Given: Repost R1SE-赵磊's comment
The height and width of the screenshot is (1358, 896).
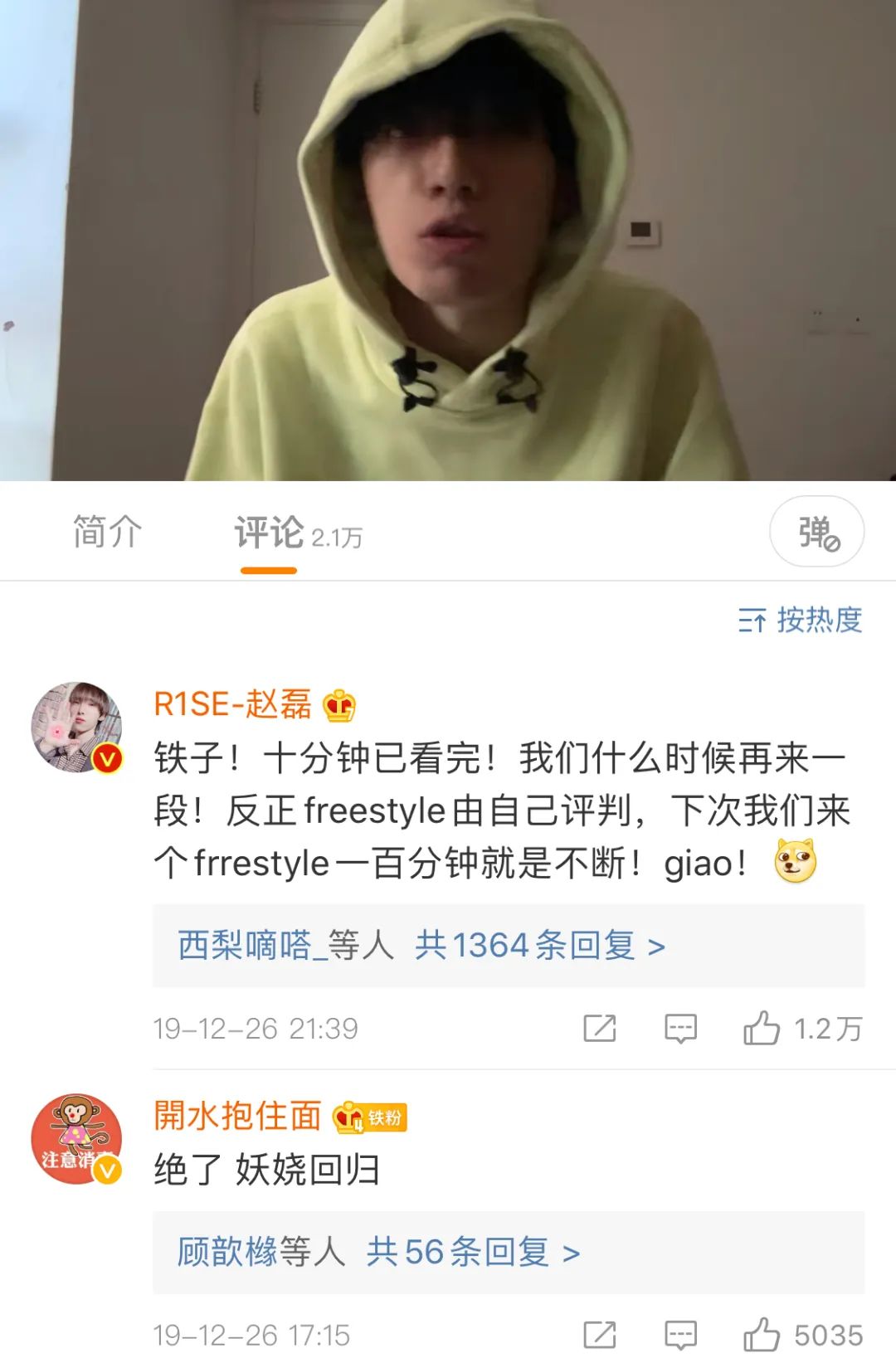Looking at the screenshot, I should pos(599,1029).
